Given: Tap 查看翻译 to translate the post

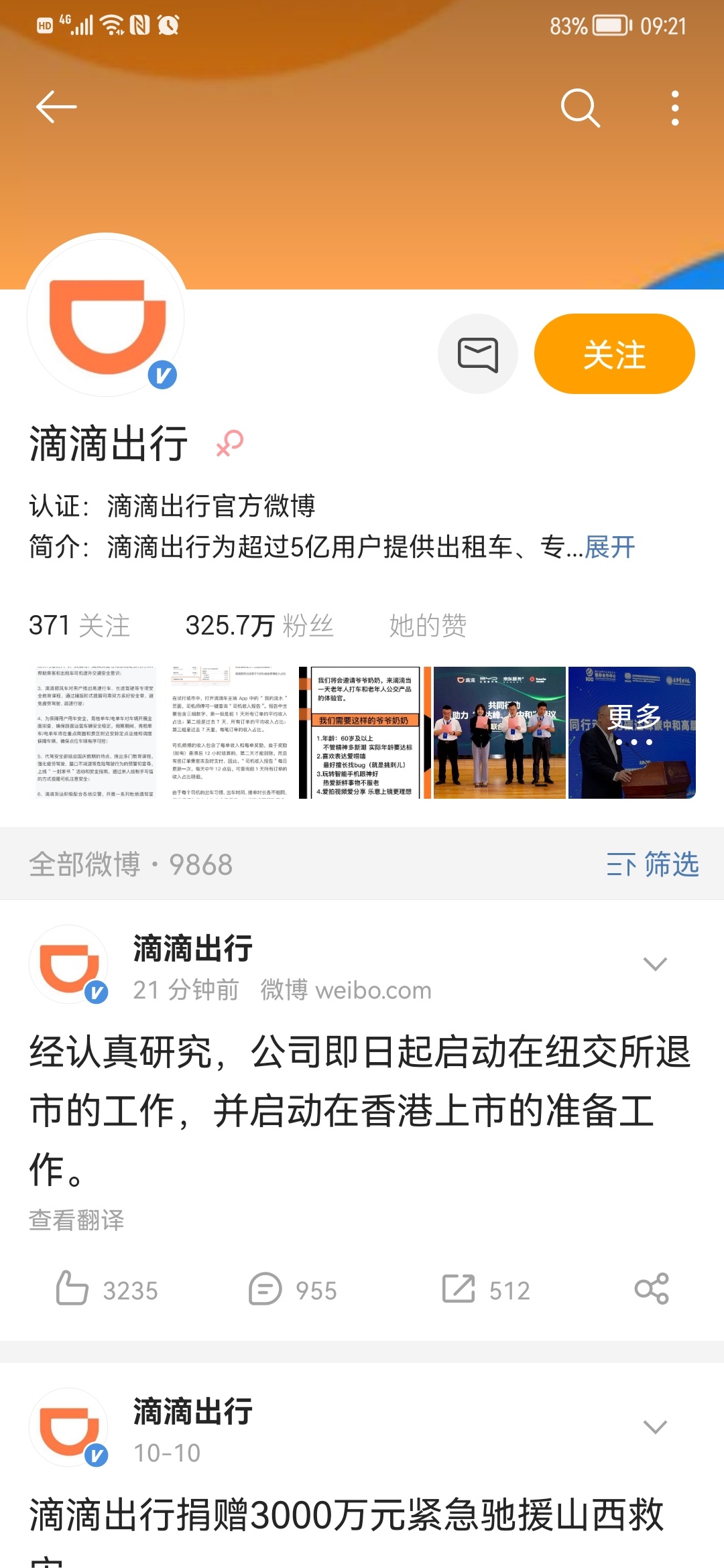Looking at the screenshot, I should (76, 1220).
